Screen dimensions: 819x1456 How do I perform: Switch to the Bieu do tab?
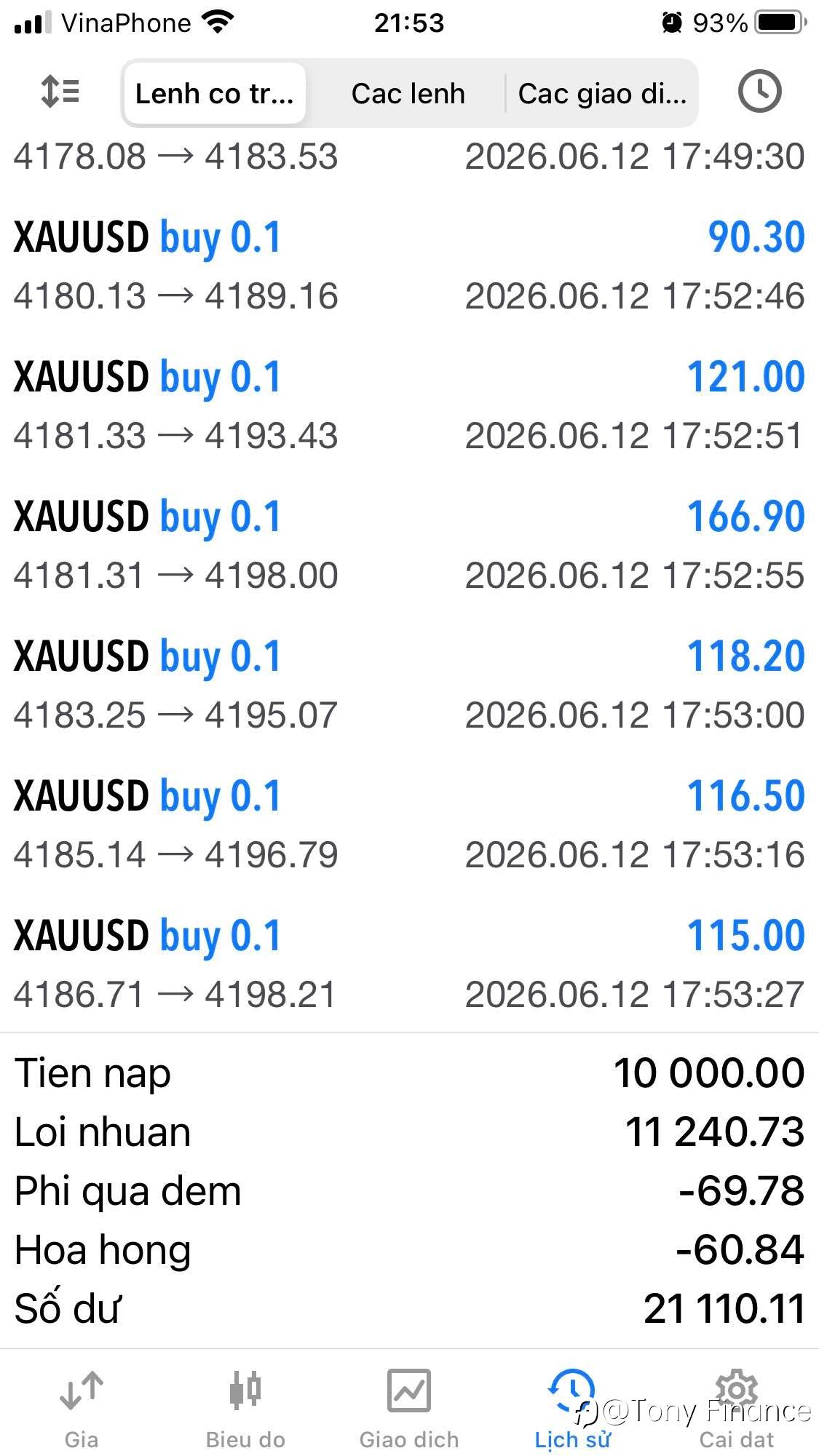click(x=245, y=1409)
